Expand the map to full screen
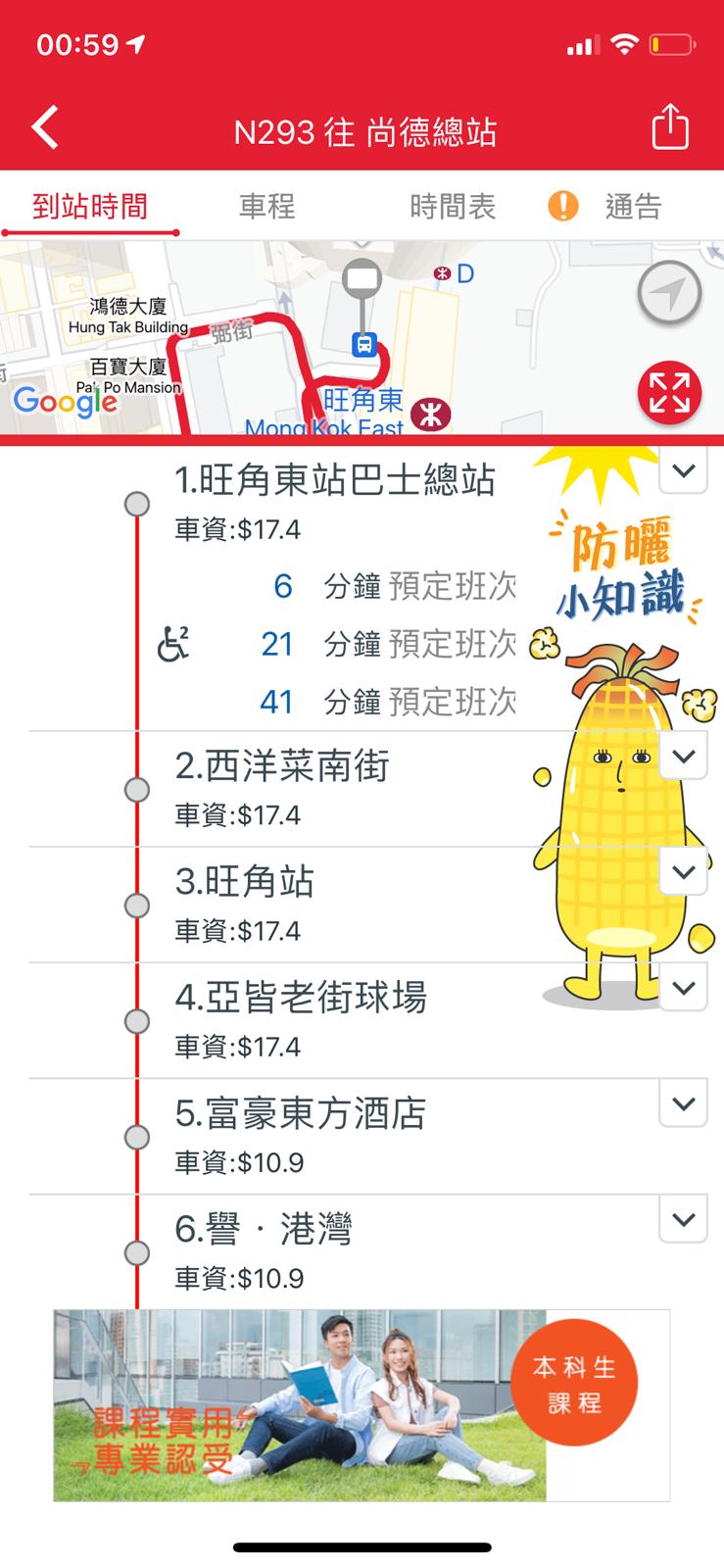 tap(669, 393)
